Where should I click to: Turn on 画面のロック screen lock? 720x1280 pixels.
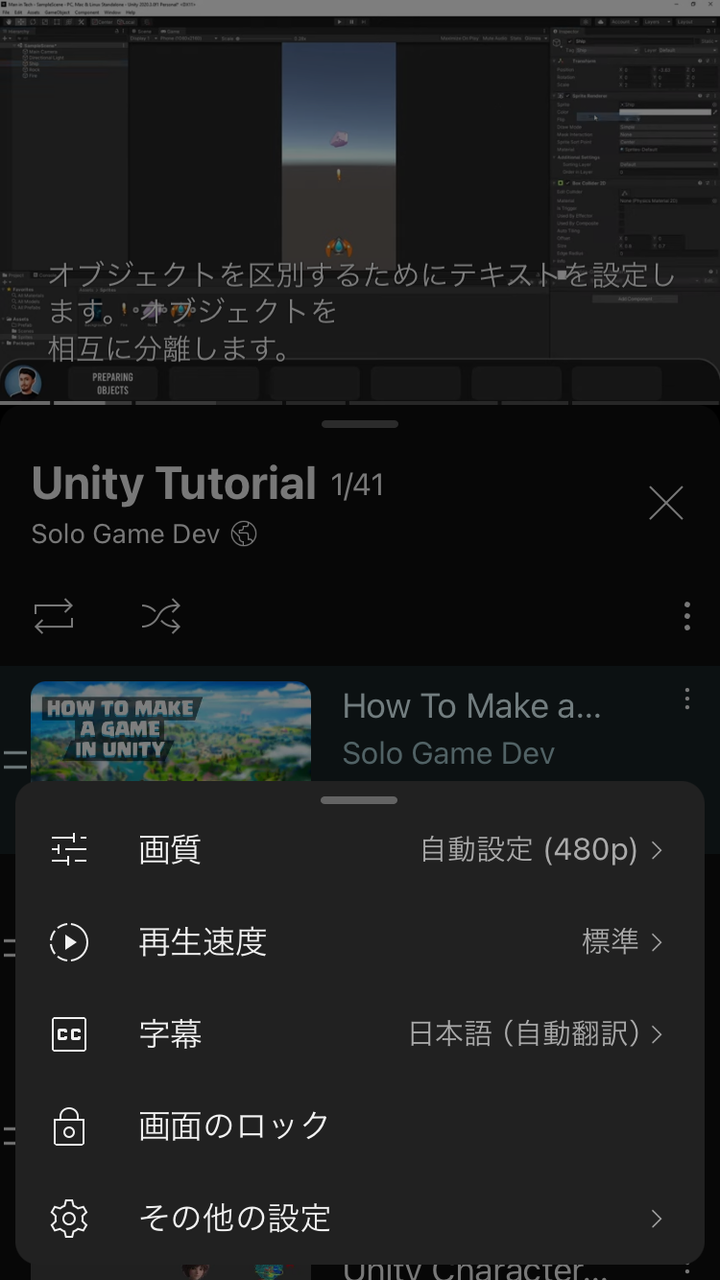click(234, 1127)
